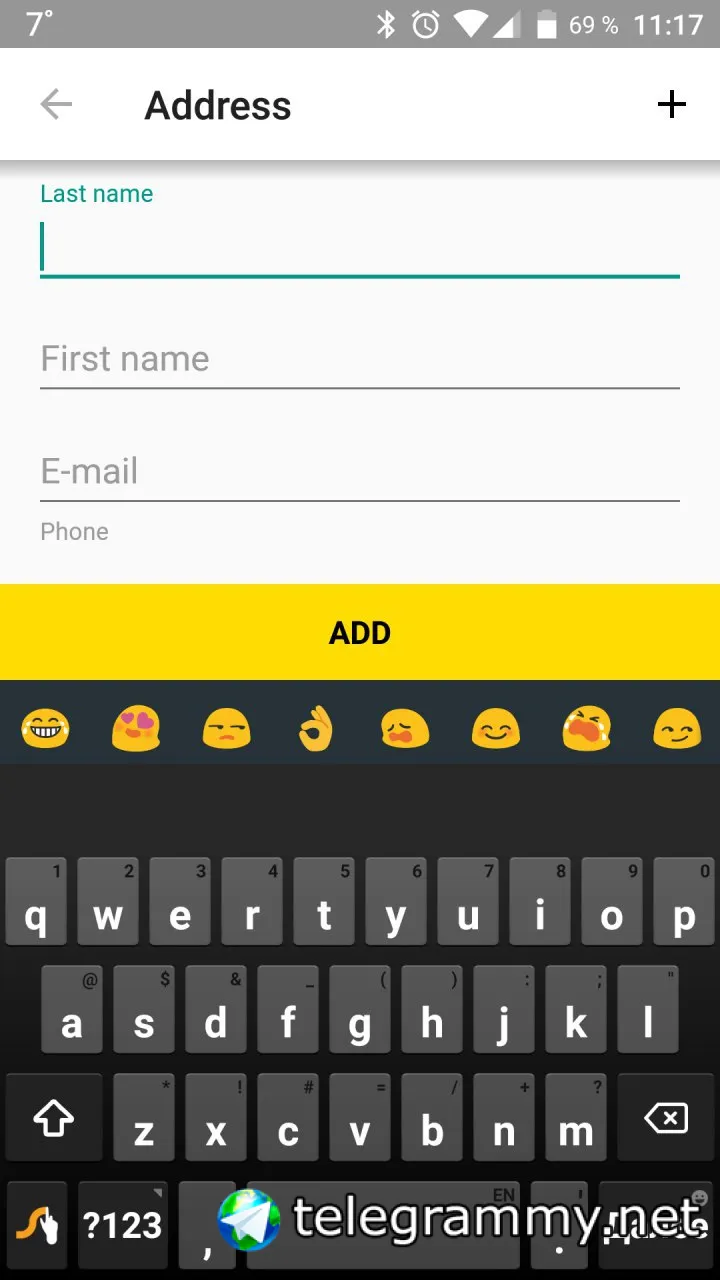The height and width of the screenshot is (1280, 720).
Task: Select the E-mail input field
Action: point(360,472)
